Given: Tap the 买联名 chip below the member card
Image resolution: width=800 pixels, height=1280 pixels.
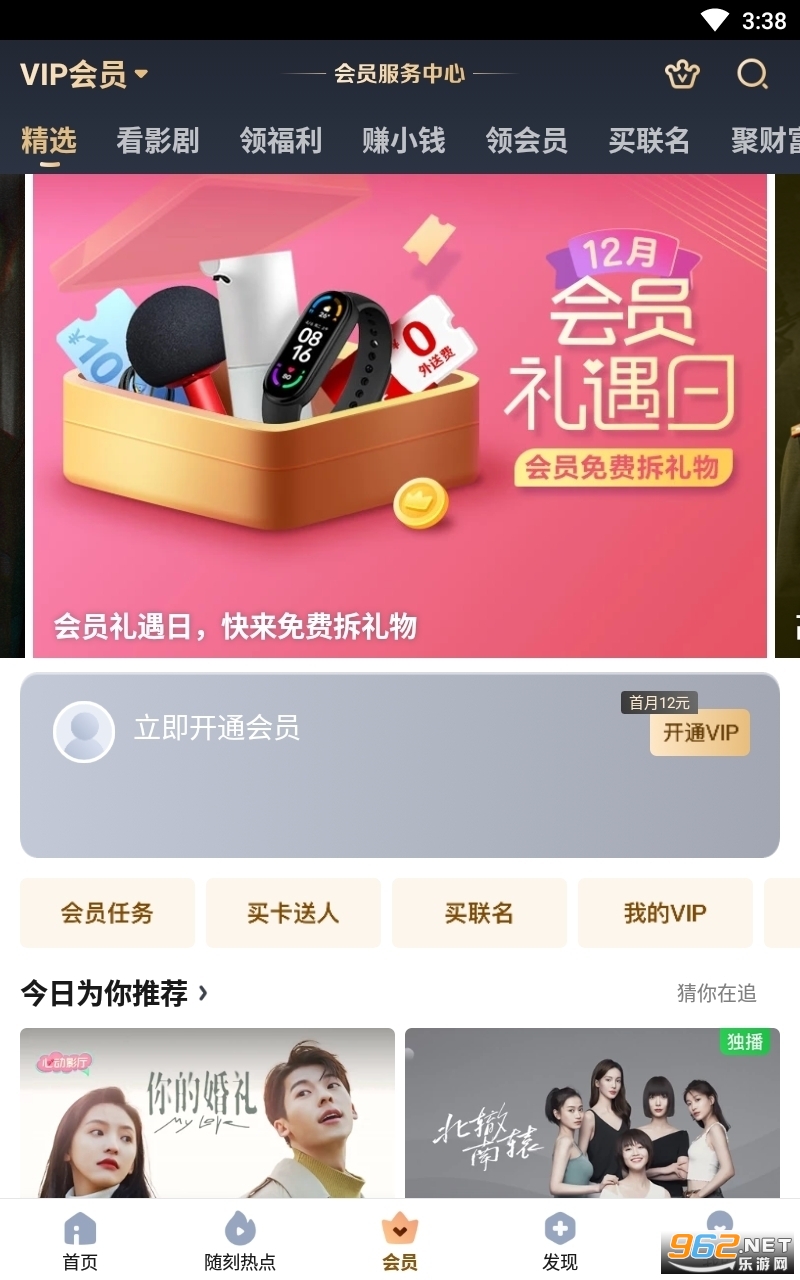Looking at the screenshot, I should pos(479,913).
